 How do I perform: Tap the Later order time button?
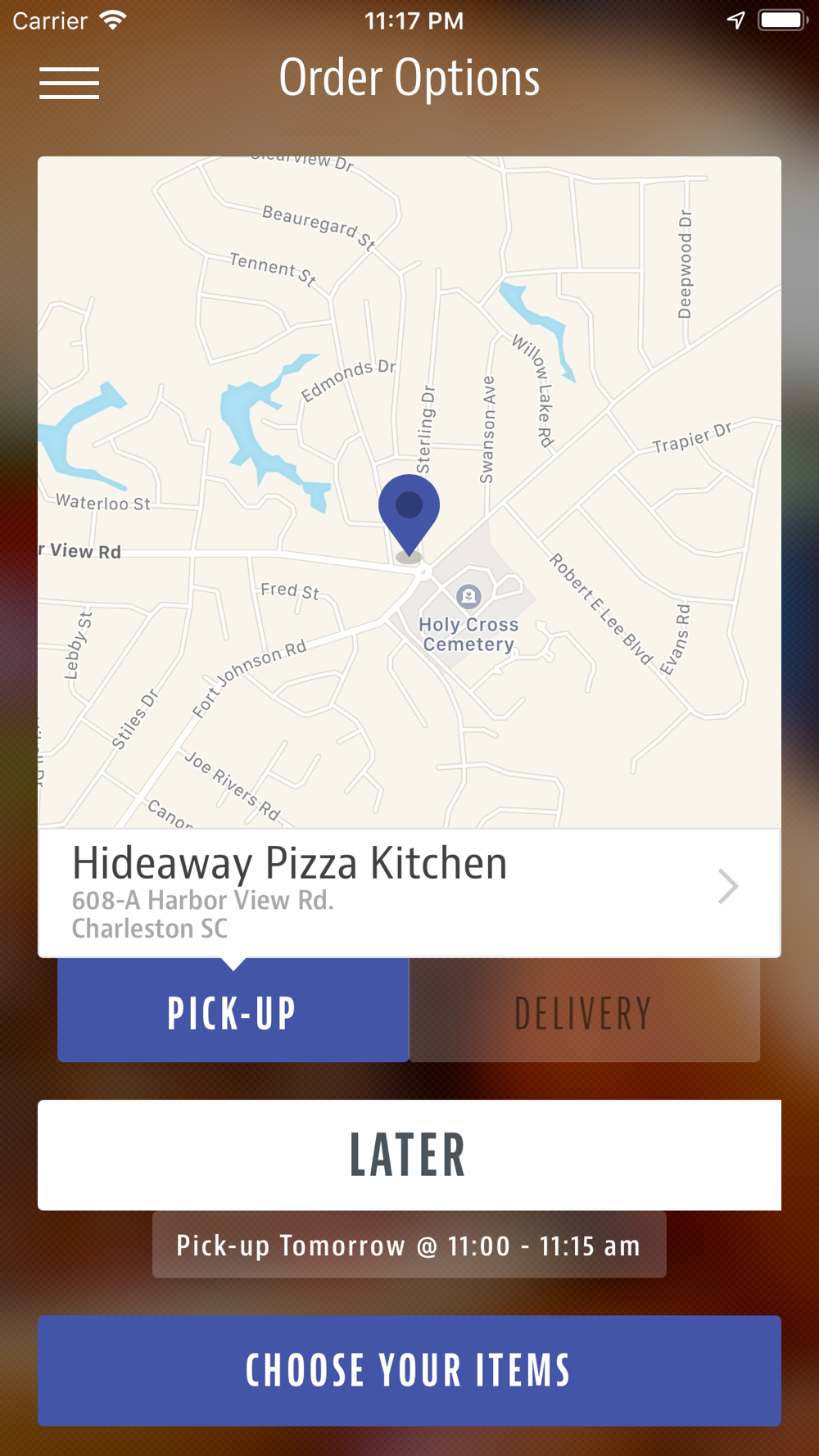point(409,1155)
